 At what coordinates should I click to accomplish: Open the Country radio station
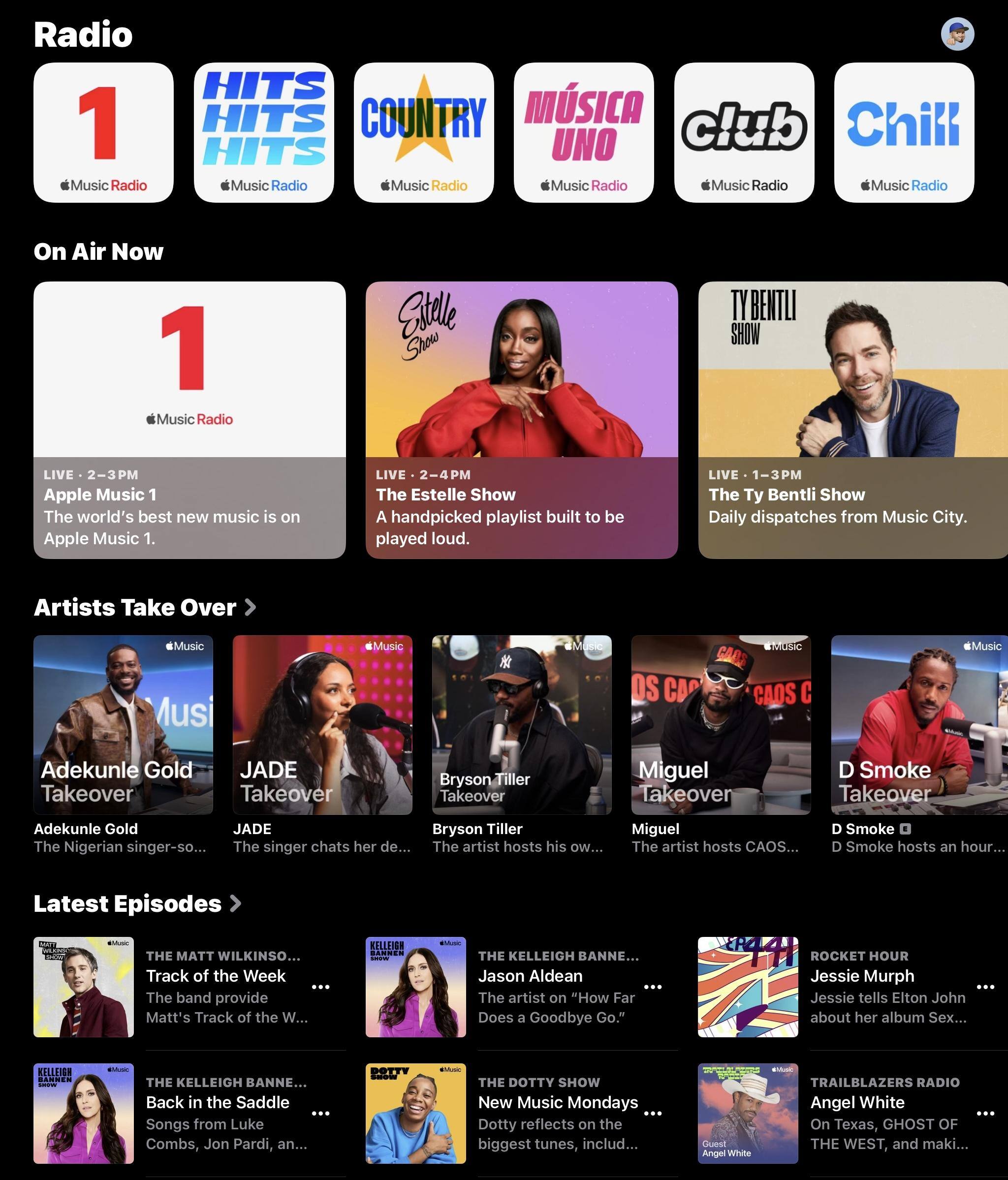423,132
